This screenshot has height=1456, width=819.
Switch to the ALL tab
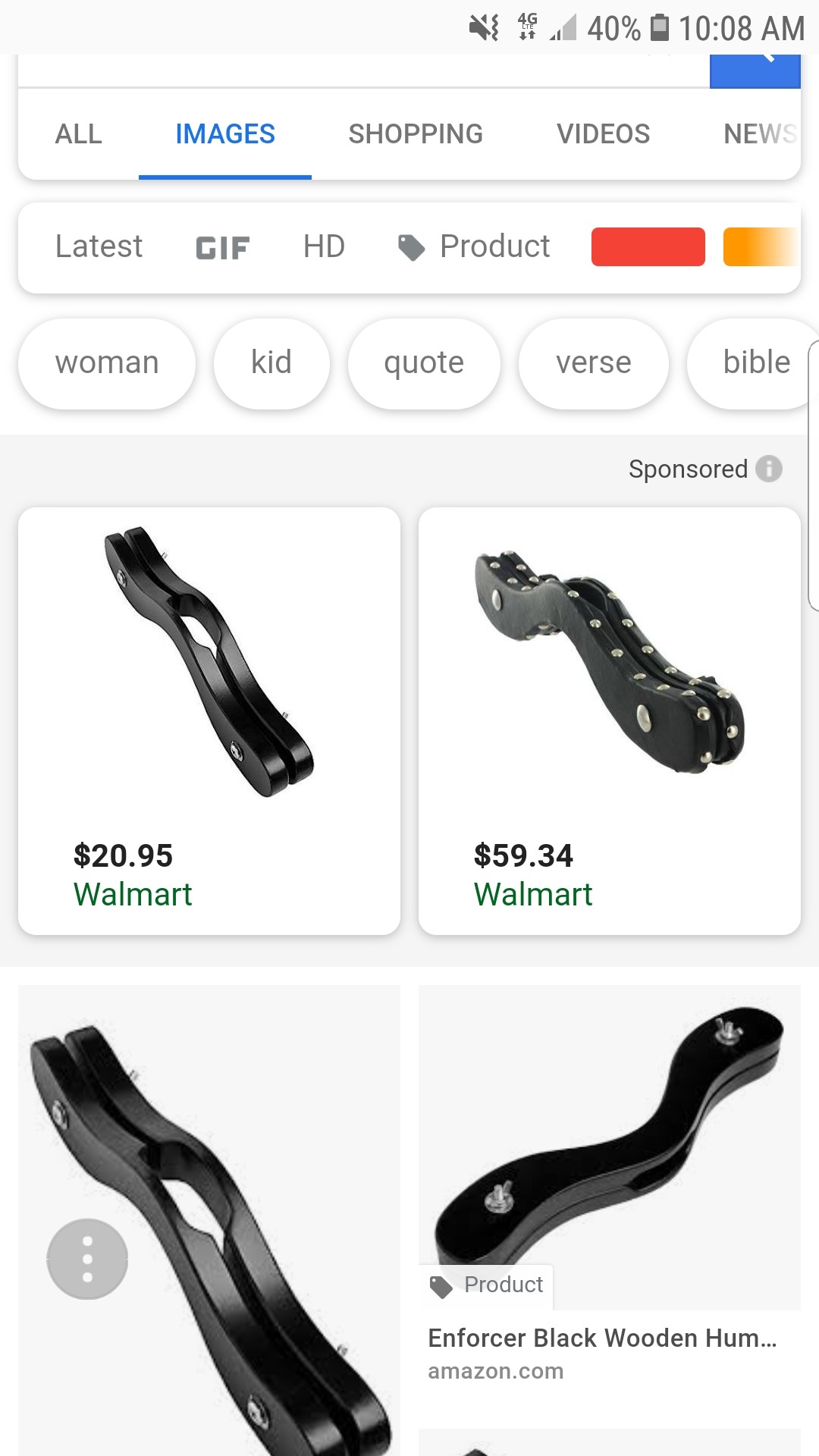pyautogui.click(x=78, y=134)
